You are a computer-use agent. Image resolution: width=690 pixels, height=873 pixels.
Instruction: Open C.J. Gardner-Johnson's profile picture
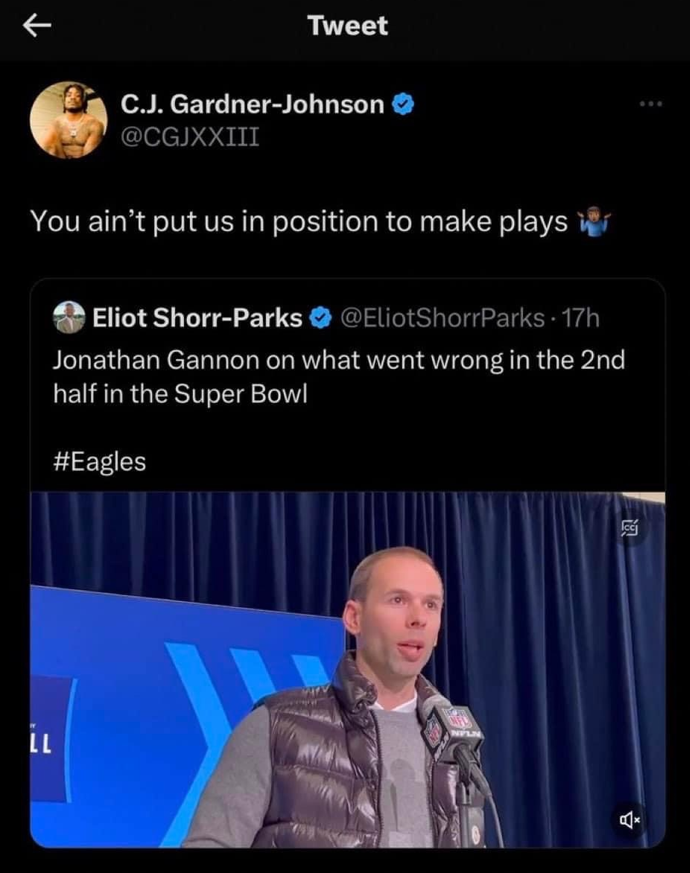(67, 119)
